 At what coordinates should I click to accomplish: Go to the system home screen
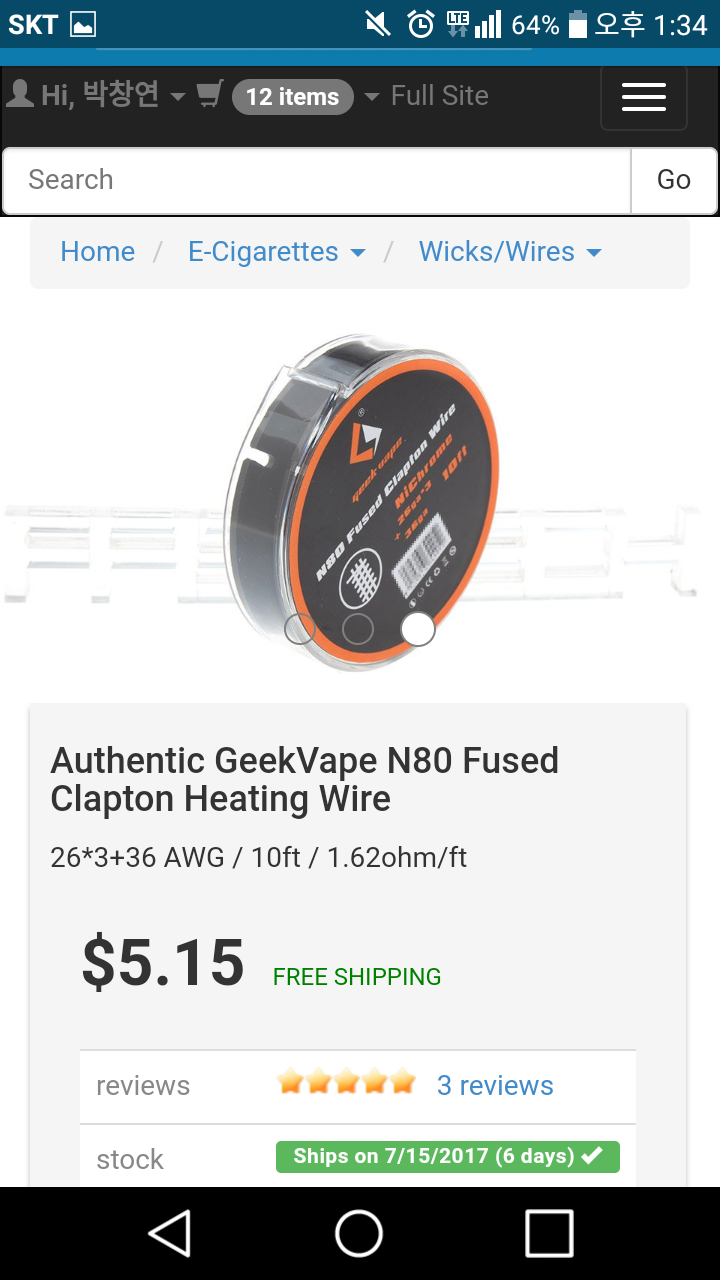tap(359, 1233)
